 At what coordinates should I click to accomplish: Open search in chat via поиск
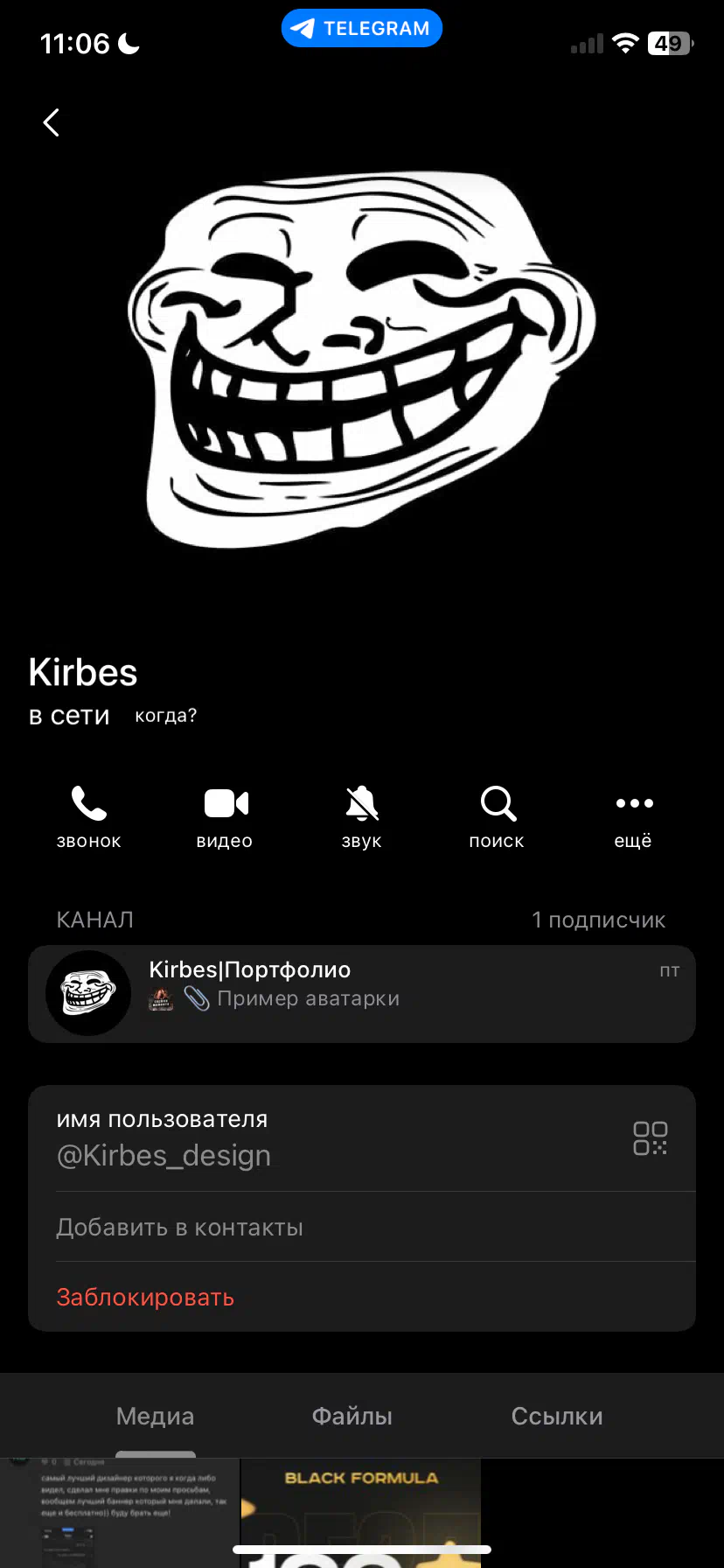point(498,817)
